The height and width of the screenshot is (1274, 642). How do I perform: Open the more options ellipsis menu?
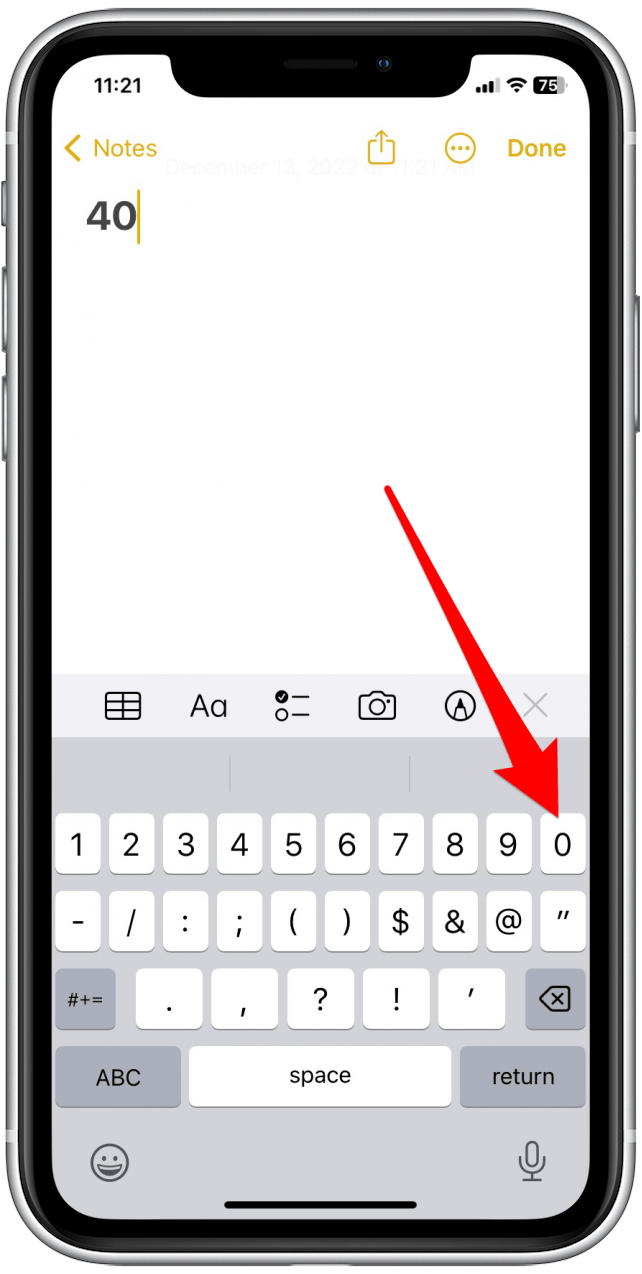tap(459, 149)
